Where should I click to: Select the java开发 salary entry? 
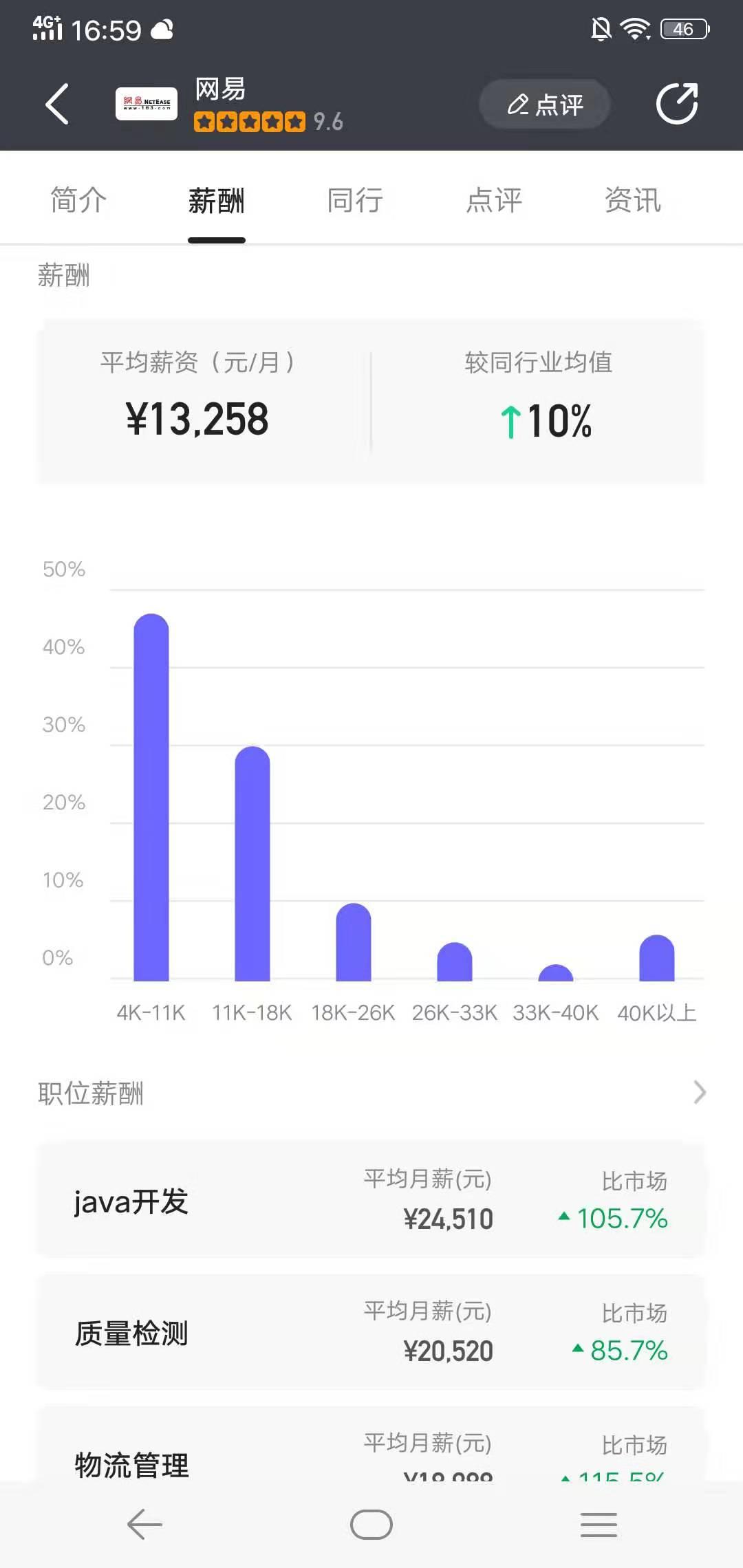coord(371,1200)
